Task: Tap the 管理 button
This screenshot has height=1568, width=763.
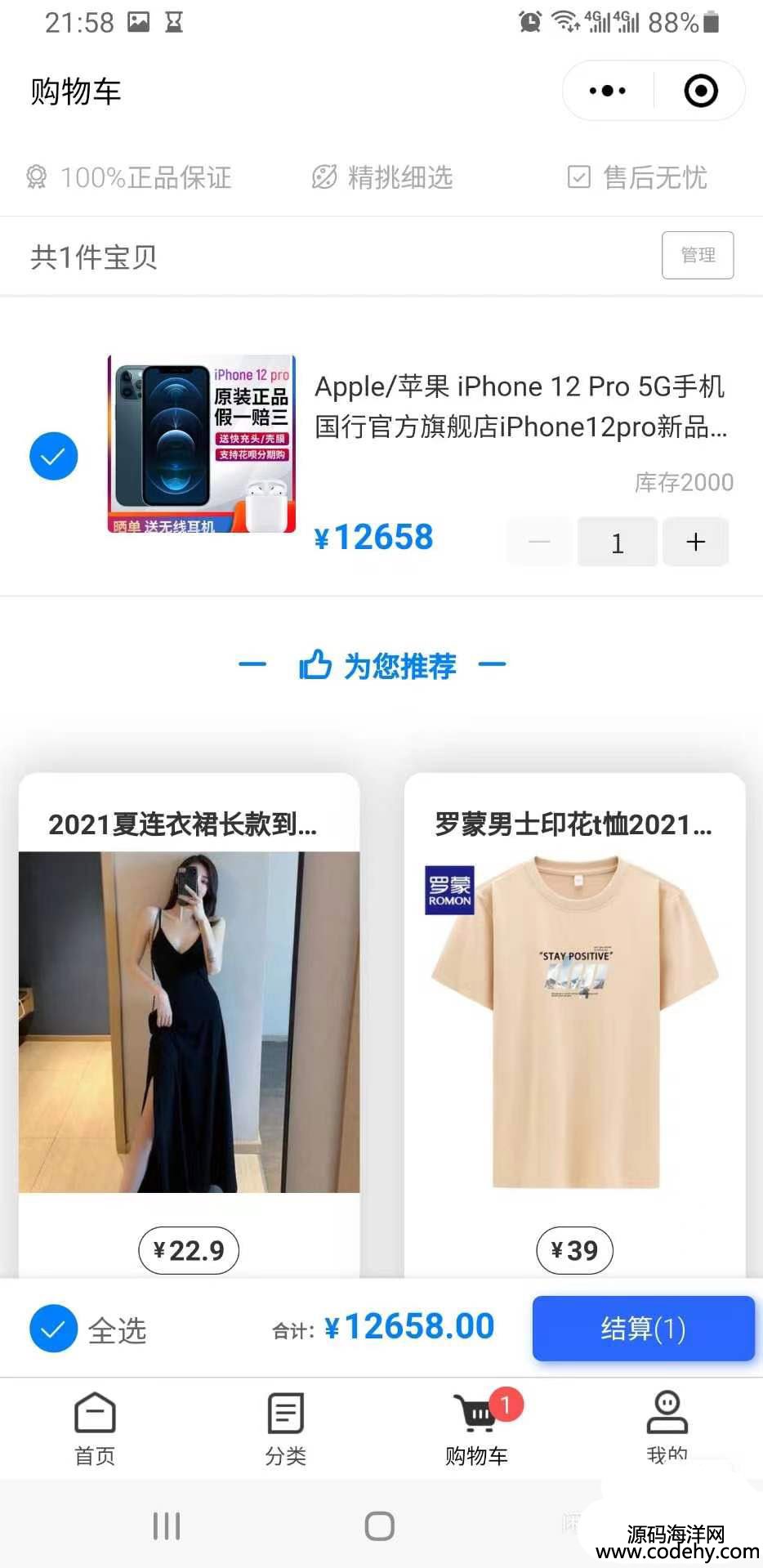Action: pyautogui.click(x=697, y=255)
